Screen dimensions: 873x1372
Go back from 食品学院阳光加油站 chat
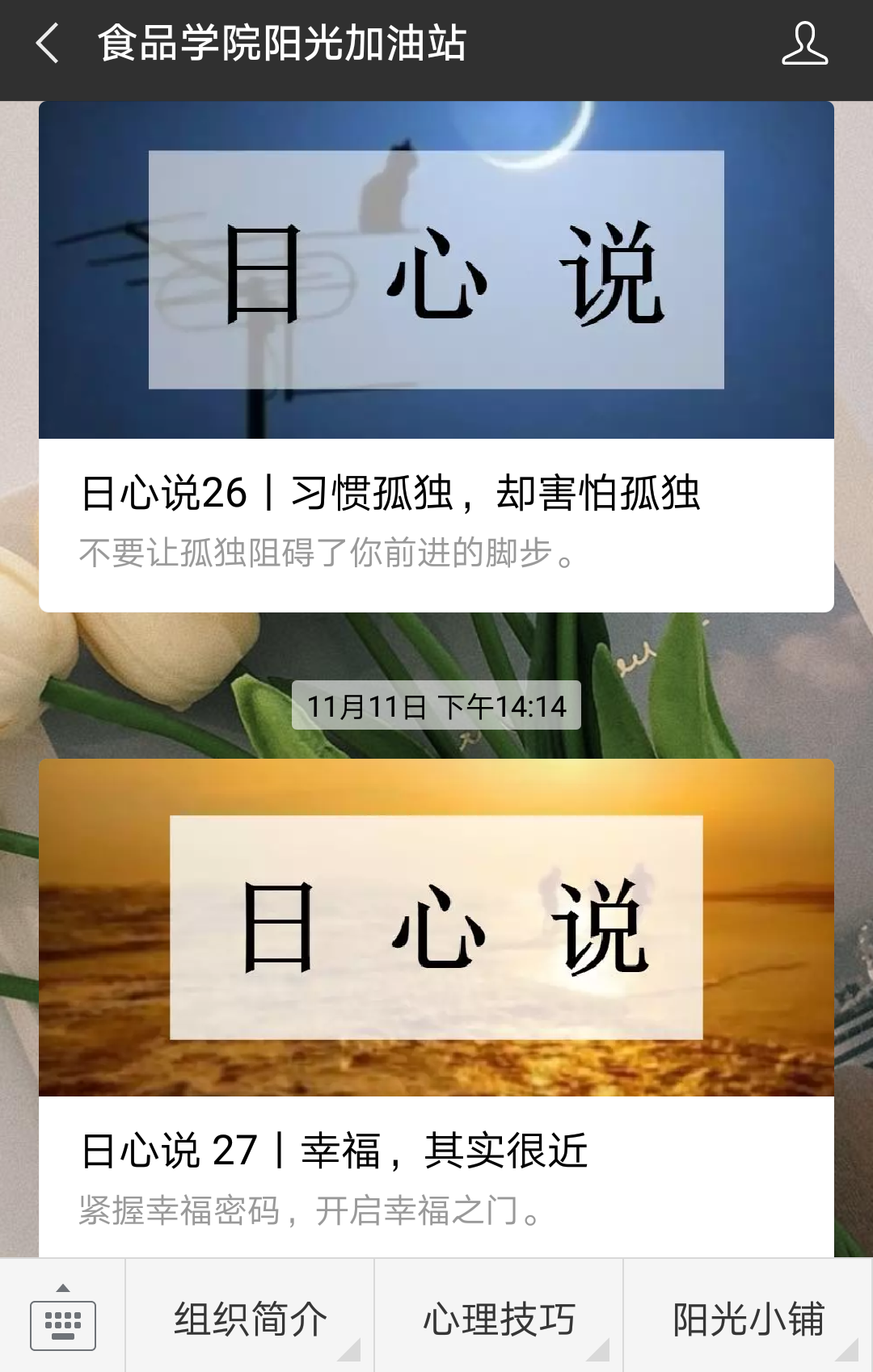point(48,44)
